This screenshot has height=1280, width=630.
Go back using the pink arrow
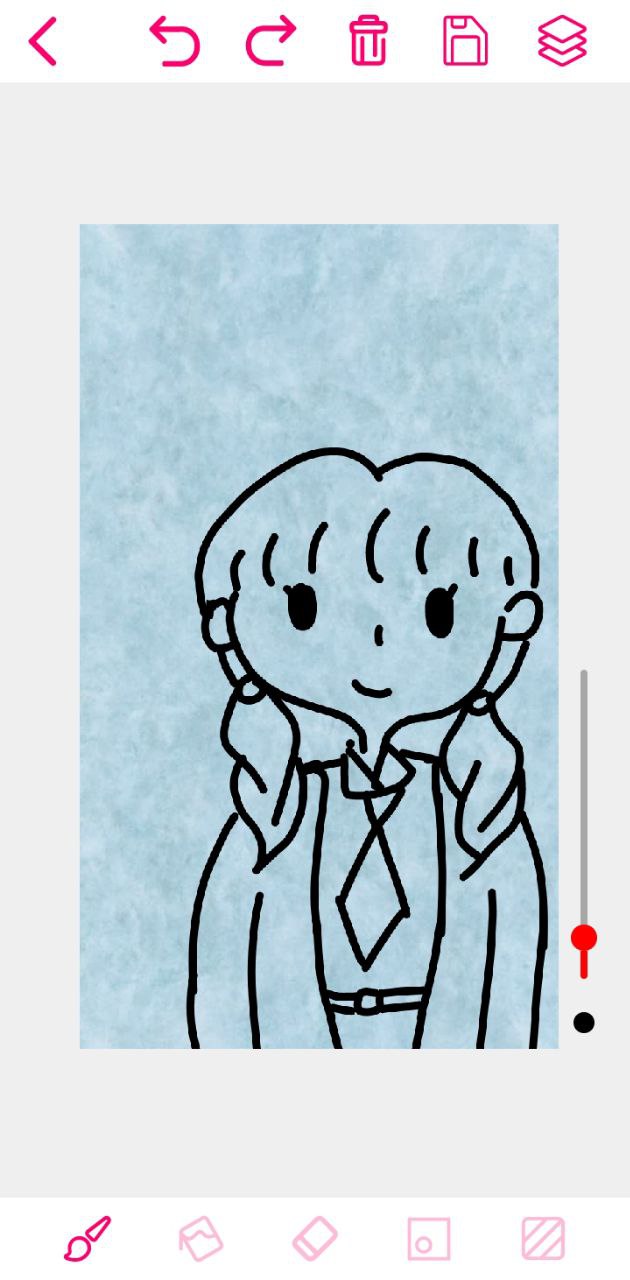click(x=43, y=42)
